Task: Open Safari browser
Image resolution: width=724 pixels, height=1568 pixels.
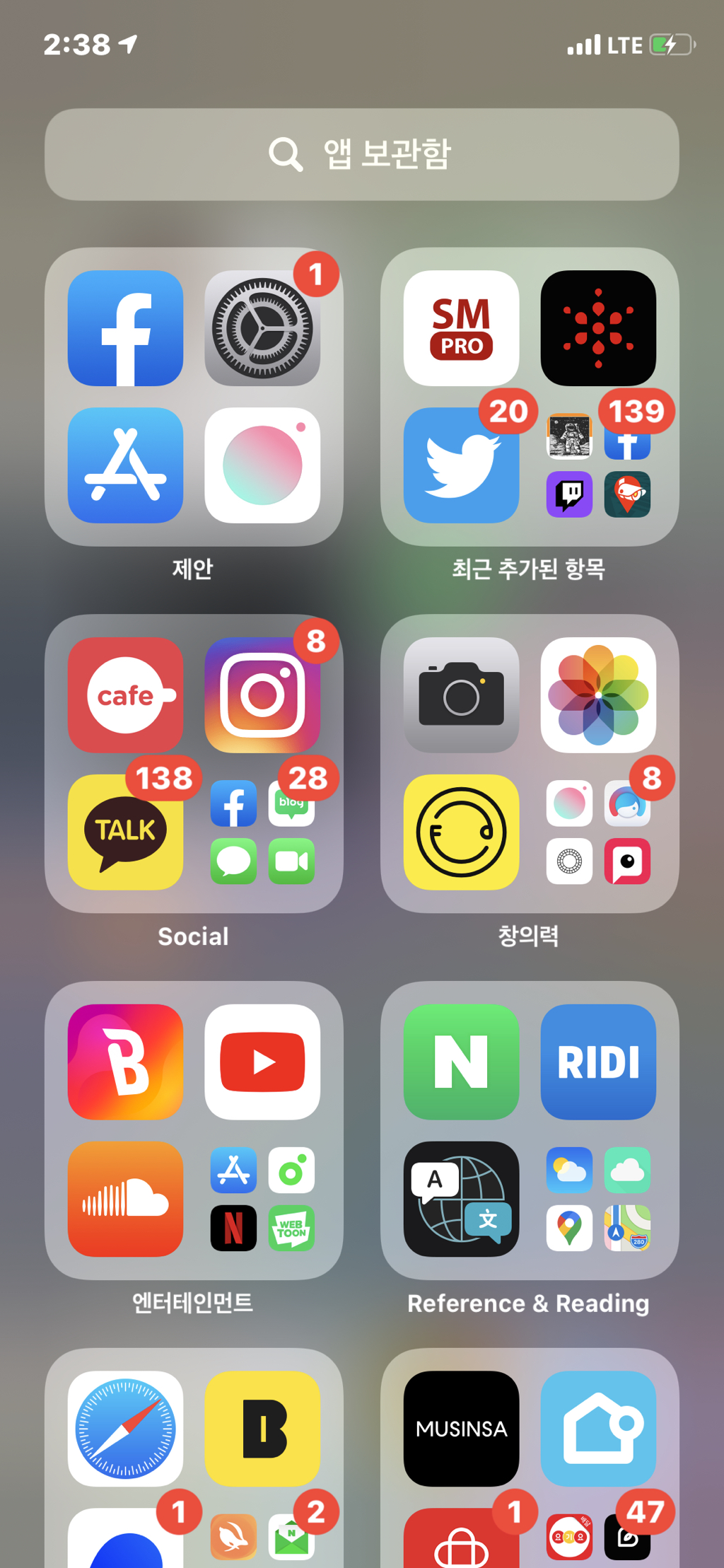Action: click(125, 1429)
